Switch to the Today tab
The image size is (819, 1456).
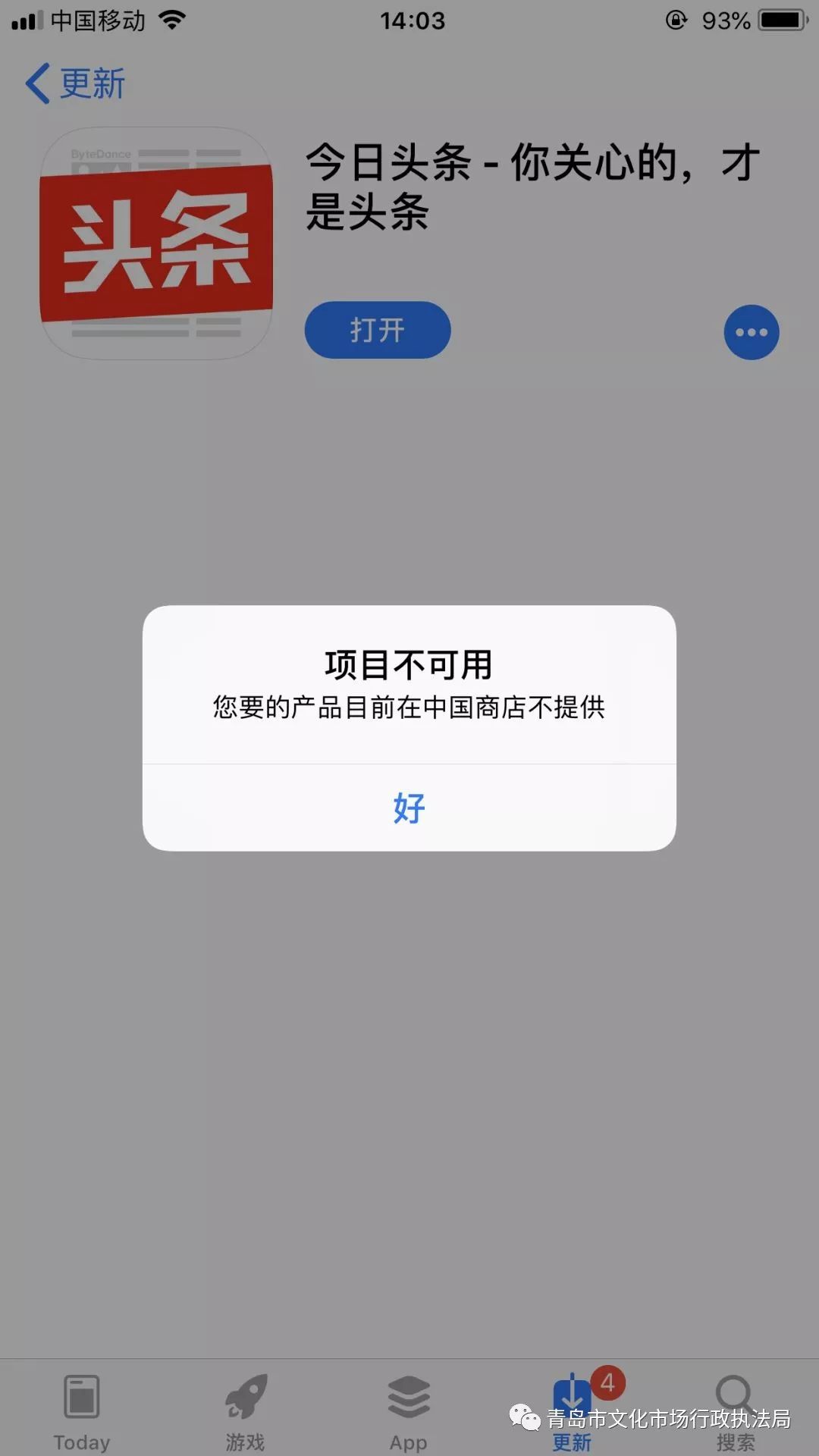click(x=82, y=1410)
